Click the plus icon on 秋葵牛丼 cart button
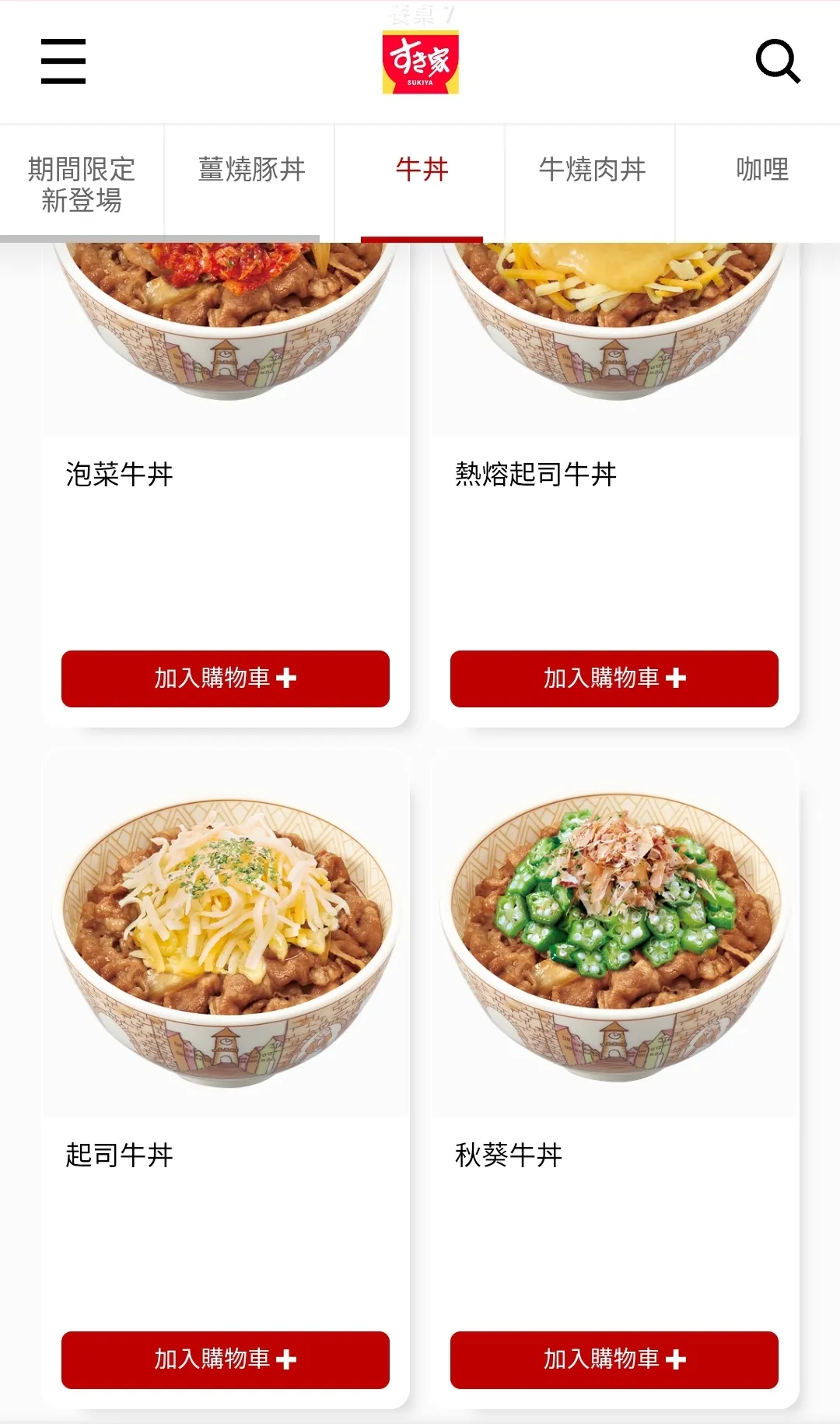 (677, 1360)
